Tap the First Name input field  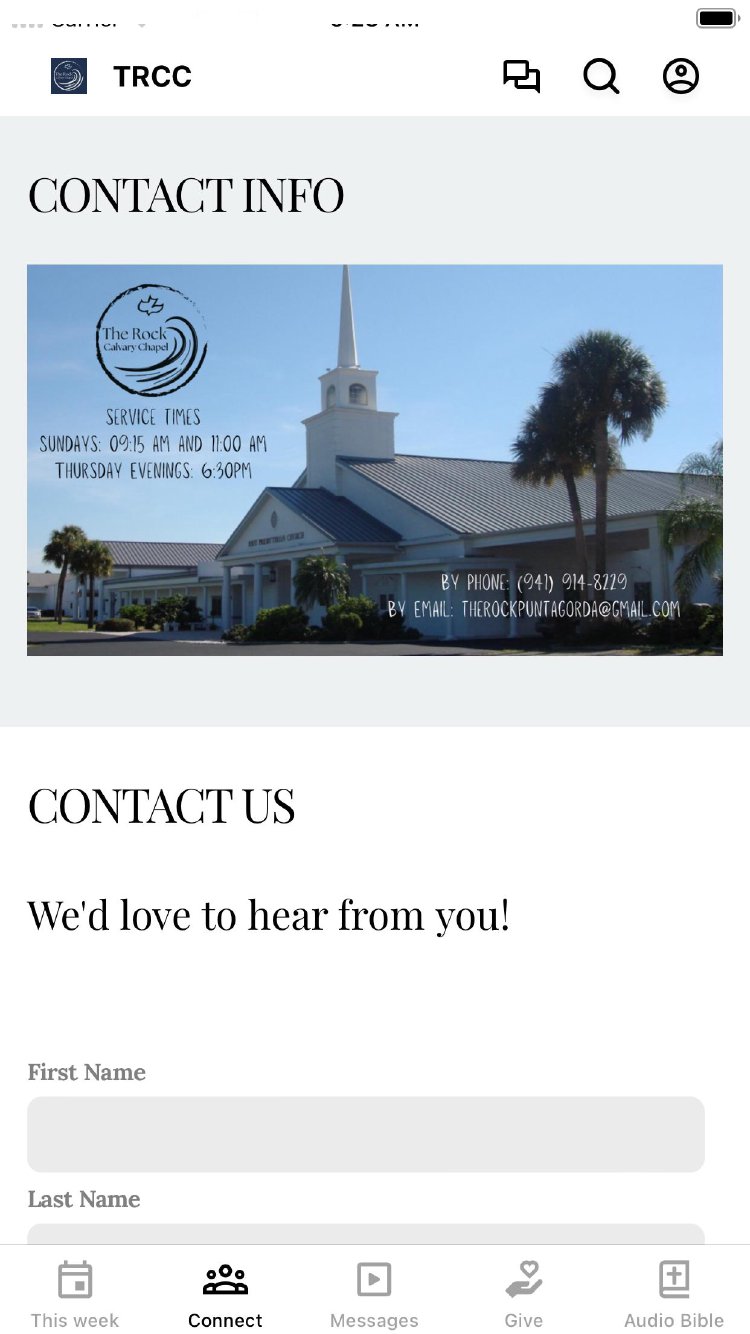tap(366, 1134)
